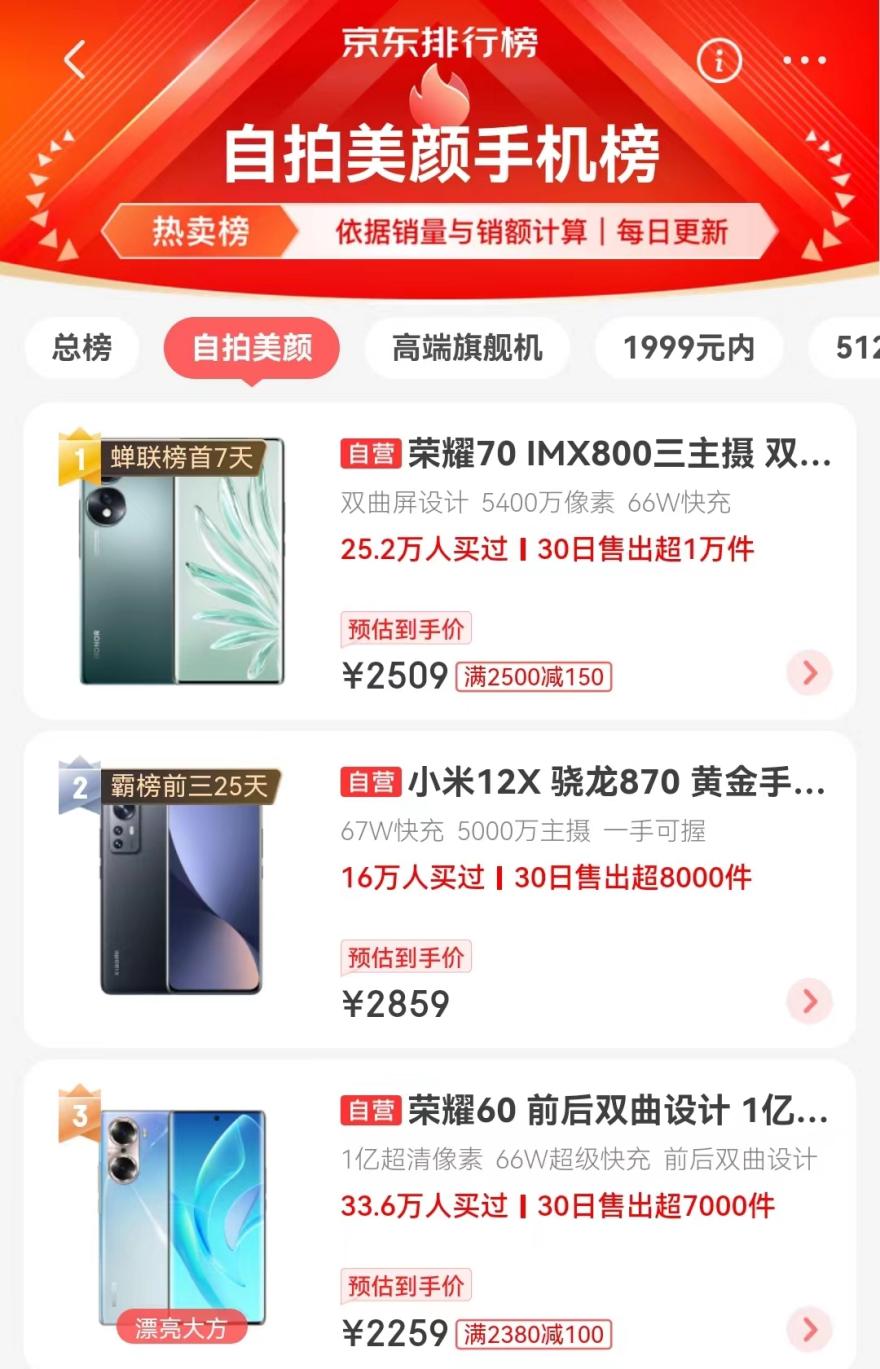The width and height of the screenshot is (880, 1369).
Task: Open the three-dot overflow menu
Action: [804, 61]
